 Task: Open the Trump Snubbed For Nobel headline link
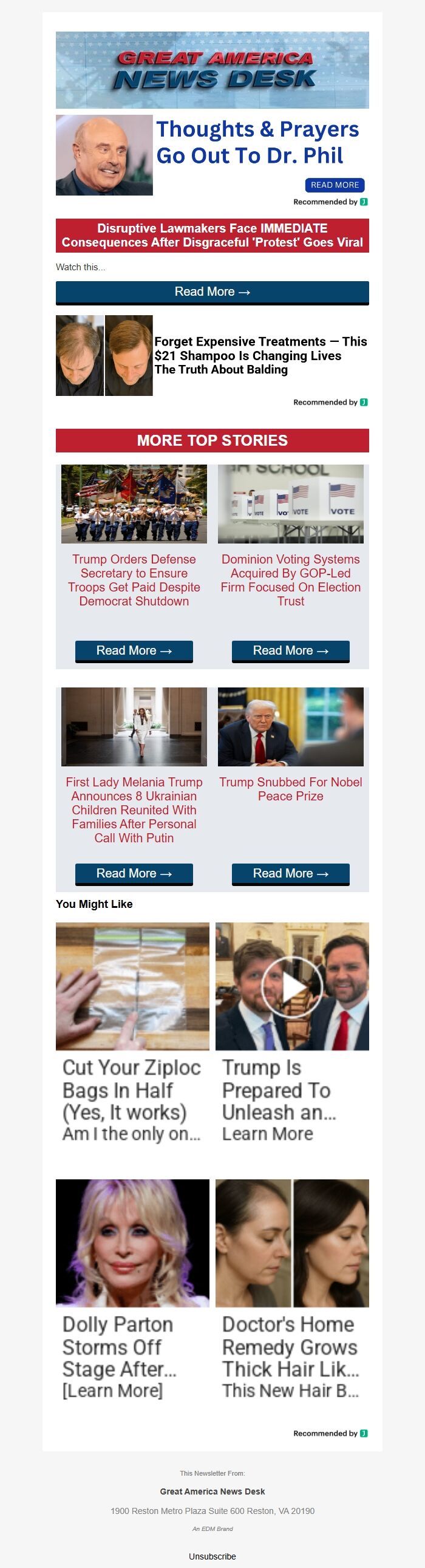tap(290, 789)
